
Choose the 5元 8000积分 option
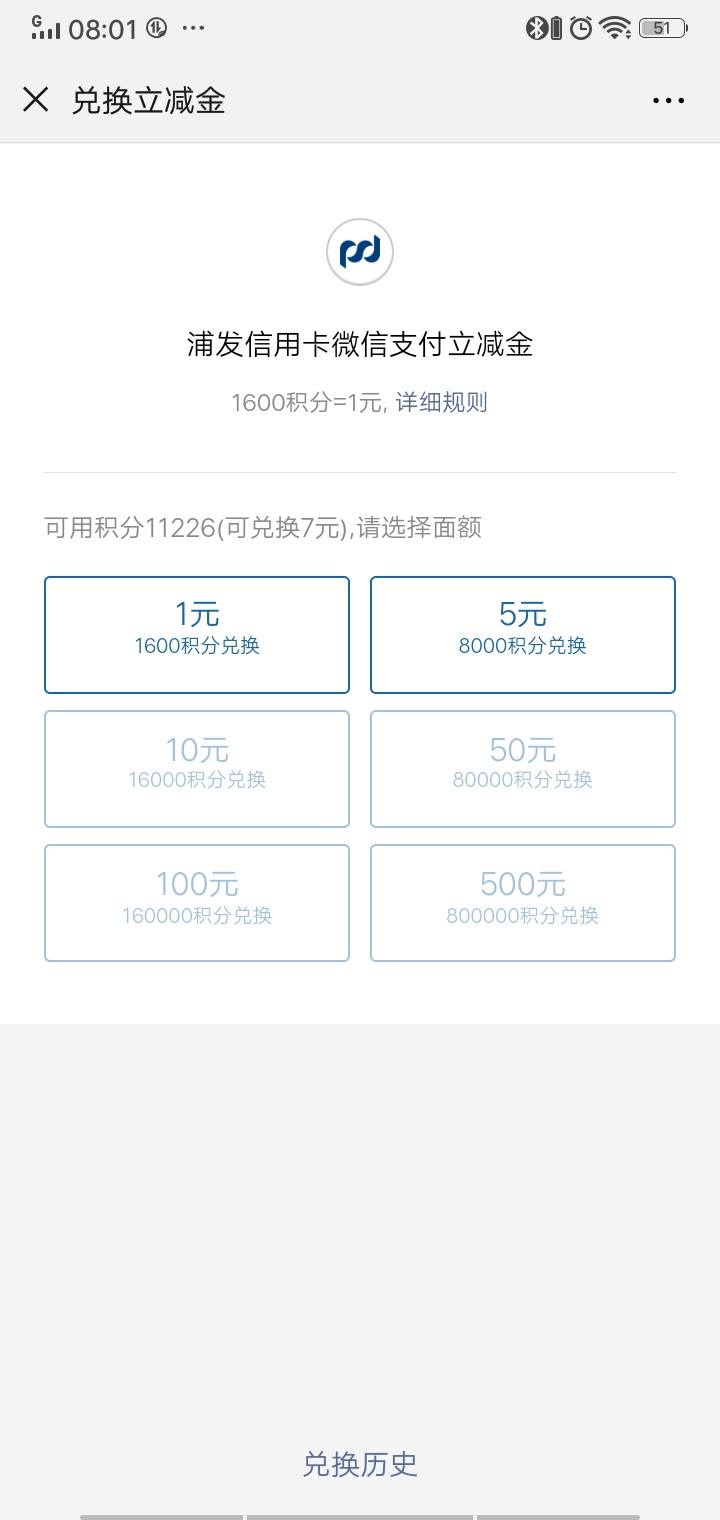coord(522,634)
